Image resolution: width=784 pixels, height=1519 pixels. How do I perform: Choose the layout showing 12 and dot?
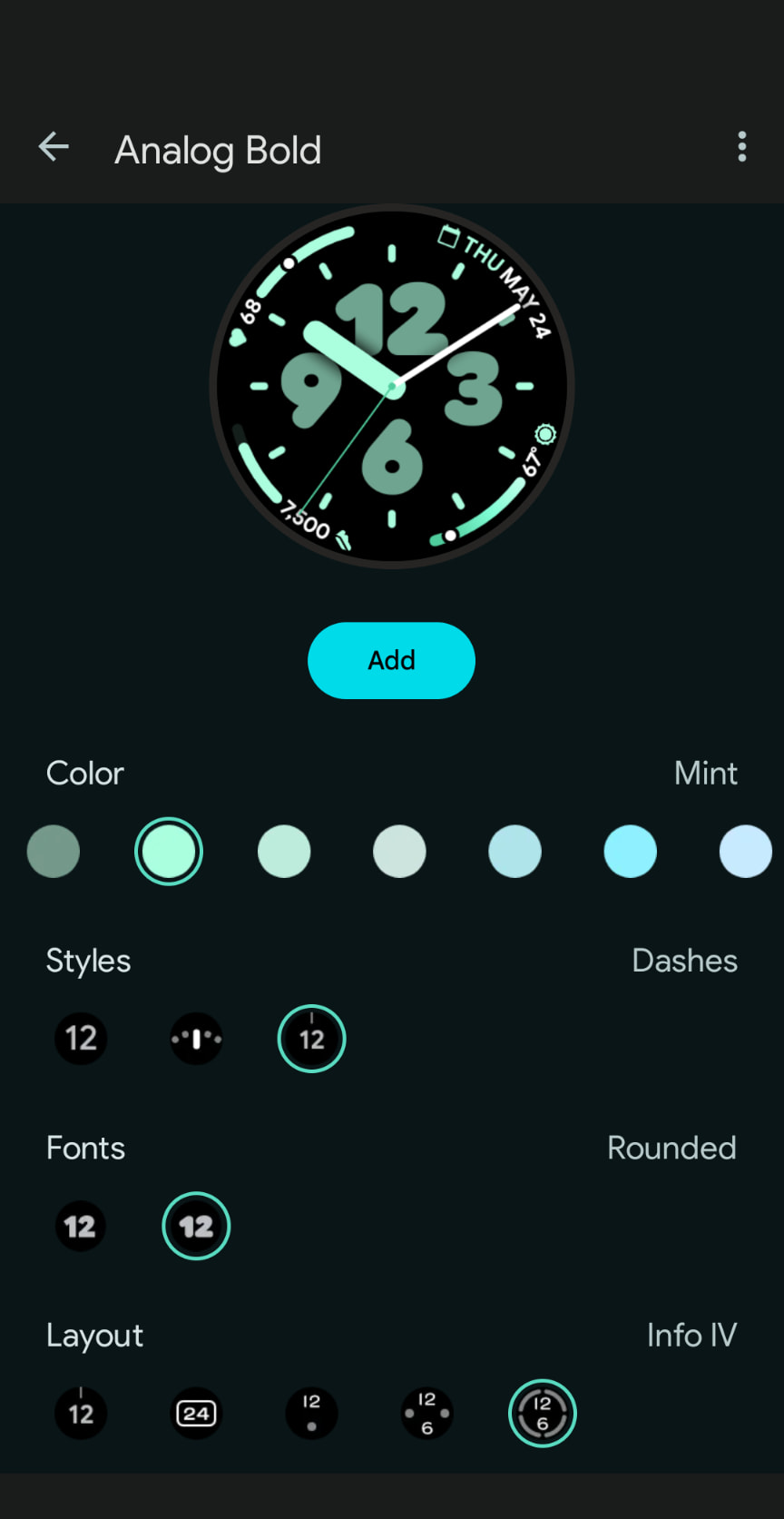pos(311,1414)
